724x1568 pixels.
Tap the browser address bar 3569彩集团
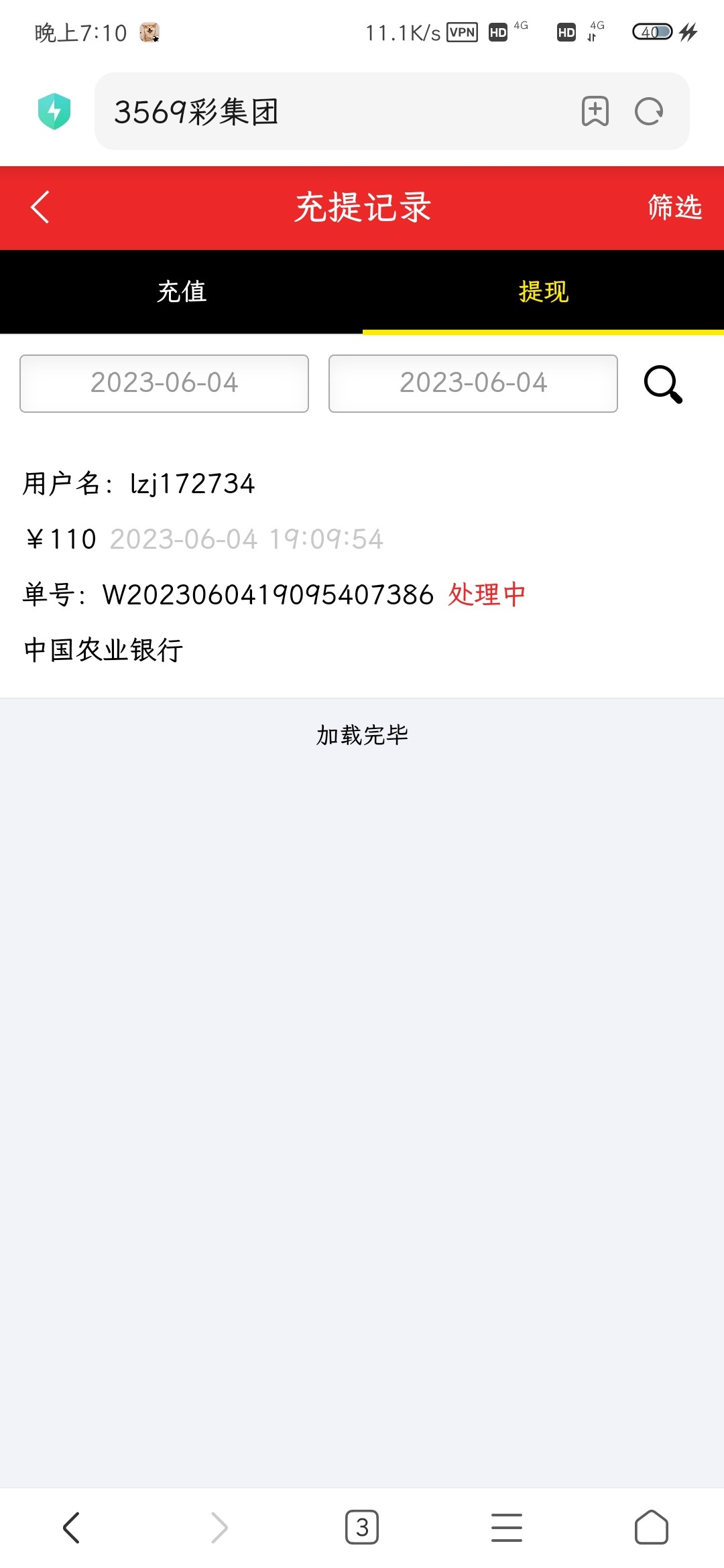point(335,111)
